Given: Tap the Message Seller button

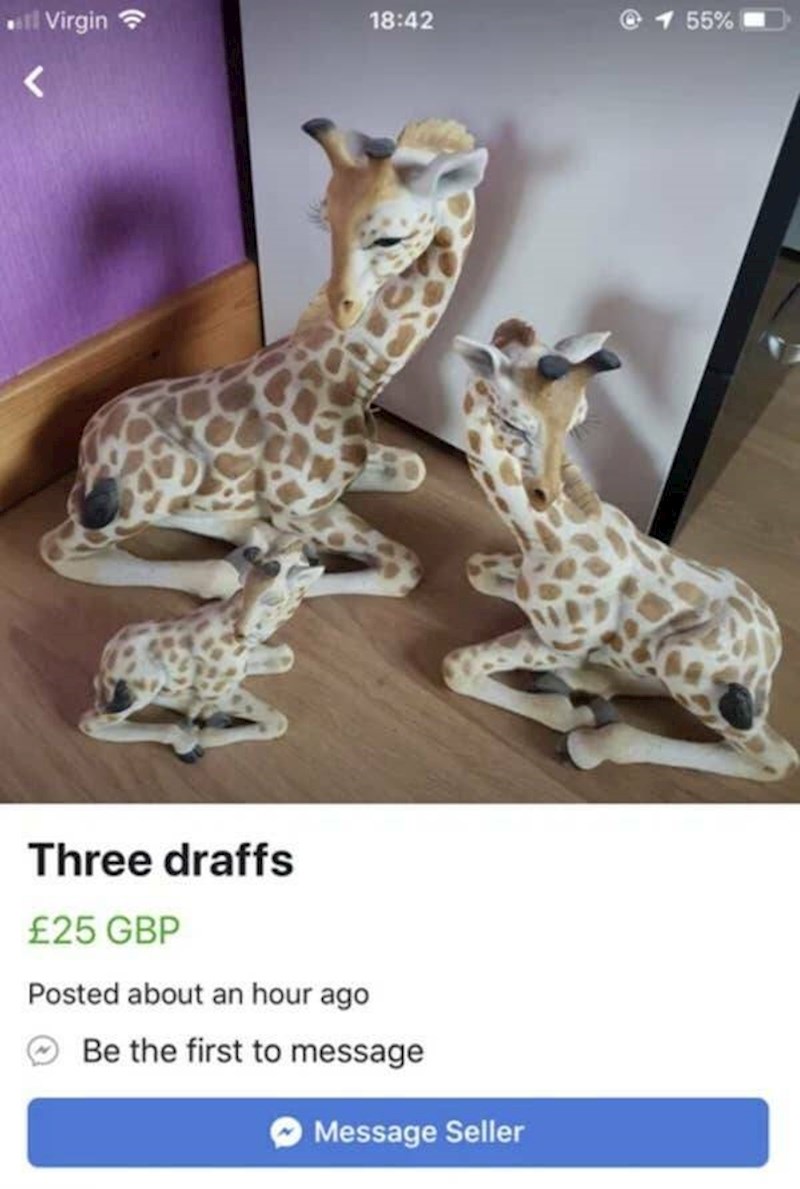Looking at the screenshot, I should click(x=398, y=1132).
